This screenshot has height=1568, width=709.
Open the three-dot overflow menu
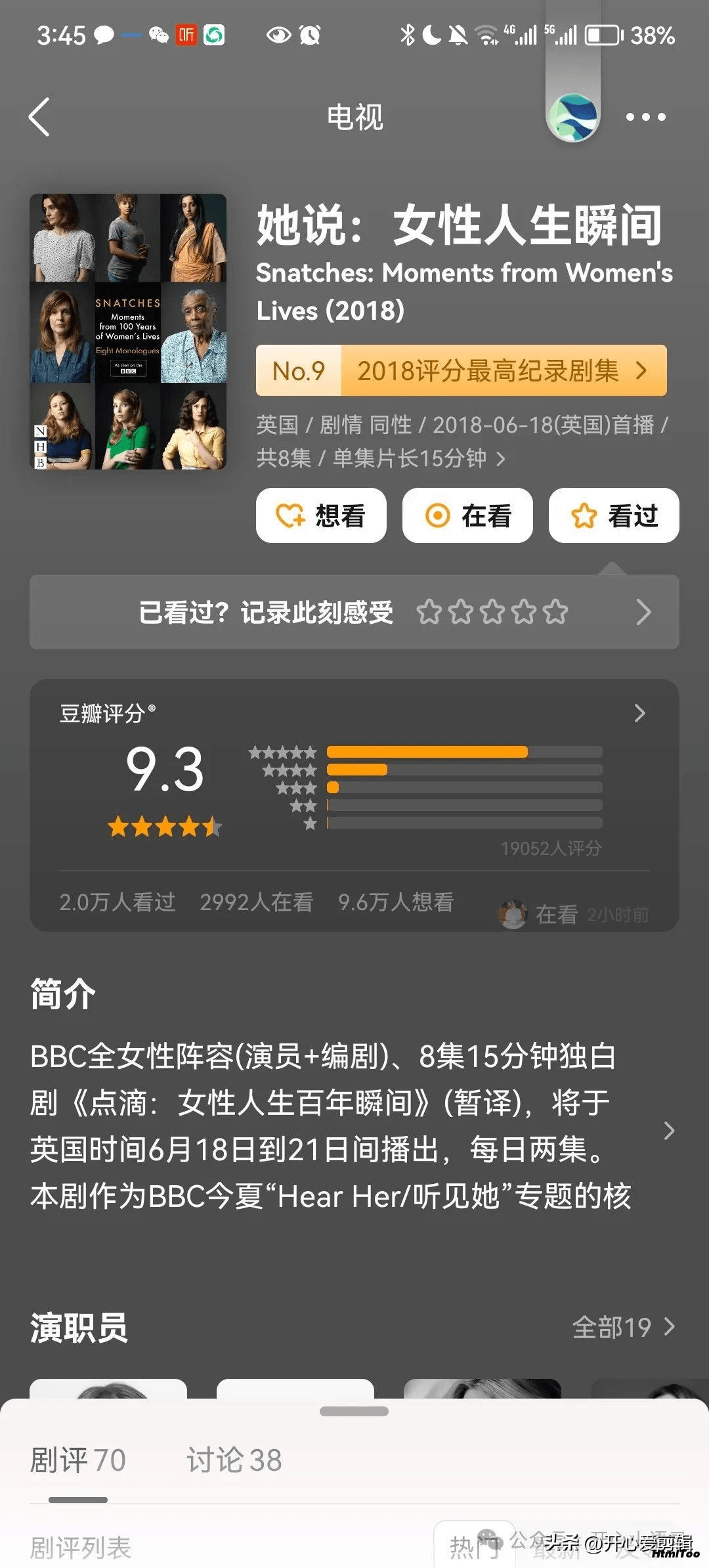pos(646,117)
